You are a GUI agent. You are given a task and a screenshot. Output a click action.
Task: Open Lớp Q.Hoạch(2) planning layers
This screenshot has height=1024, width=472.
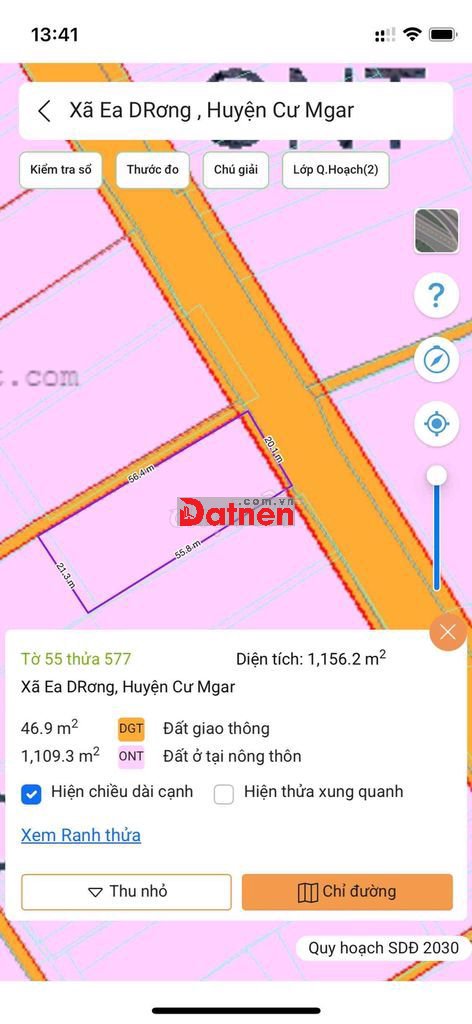coord(336,170)
